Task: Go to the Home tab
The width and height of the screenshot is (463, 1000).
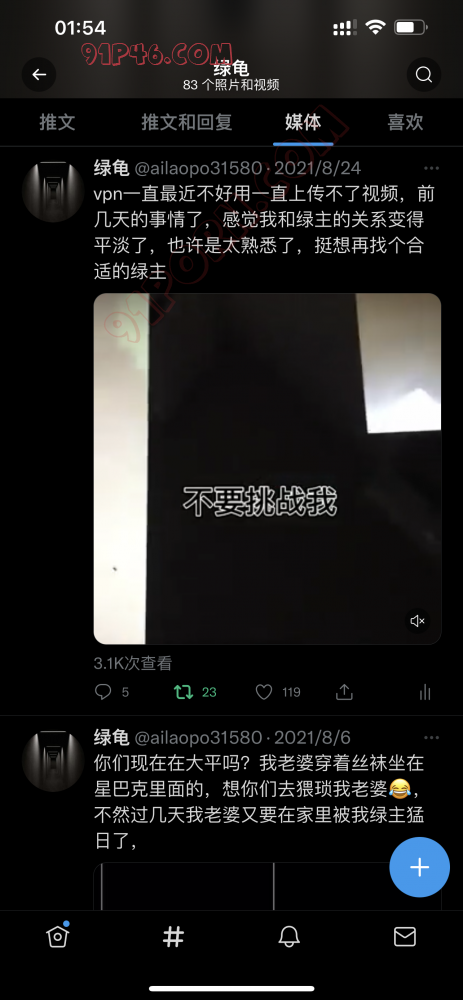Action: point(57,936)
